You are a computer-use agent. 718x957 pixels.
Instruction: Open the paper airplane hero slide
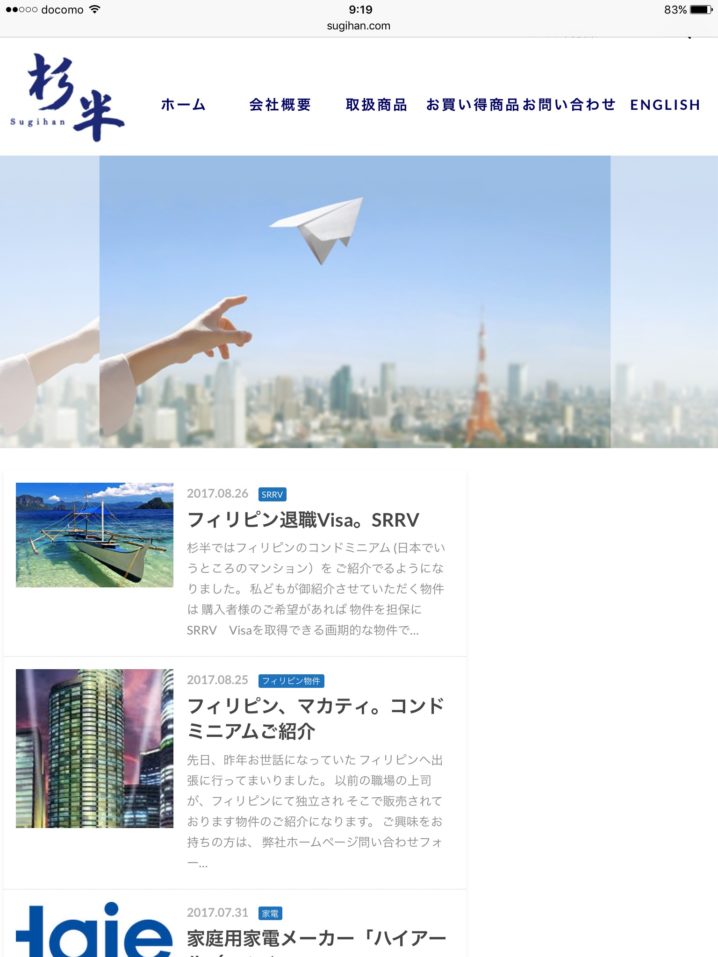click(x=355, y=300)
